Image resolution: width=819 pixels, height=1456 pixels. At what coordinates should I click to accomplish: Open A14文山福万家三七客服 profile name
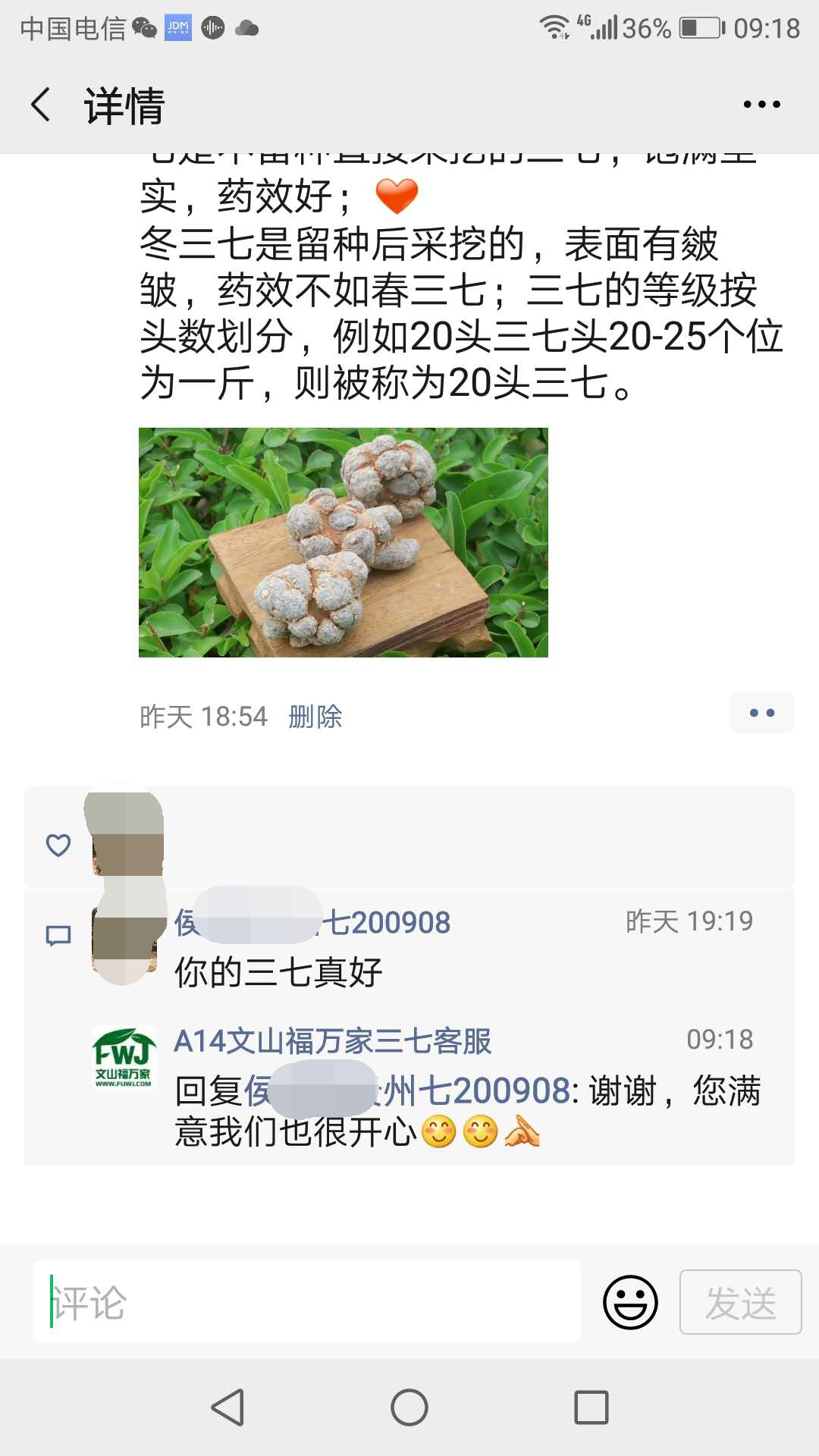[x=332, y=1041]
